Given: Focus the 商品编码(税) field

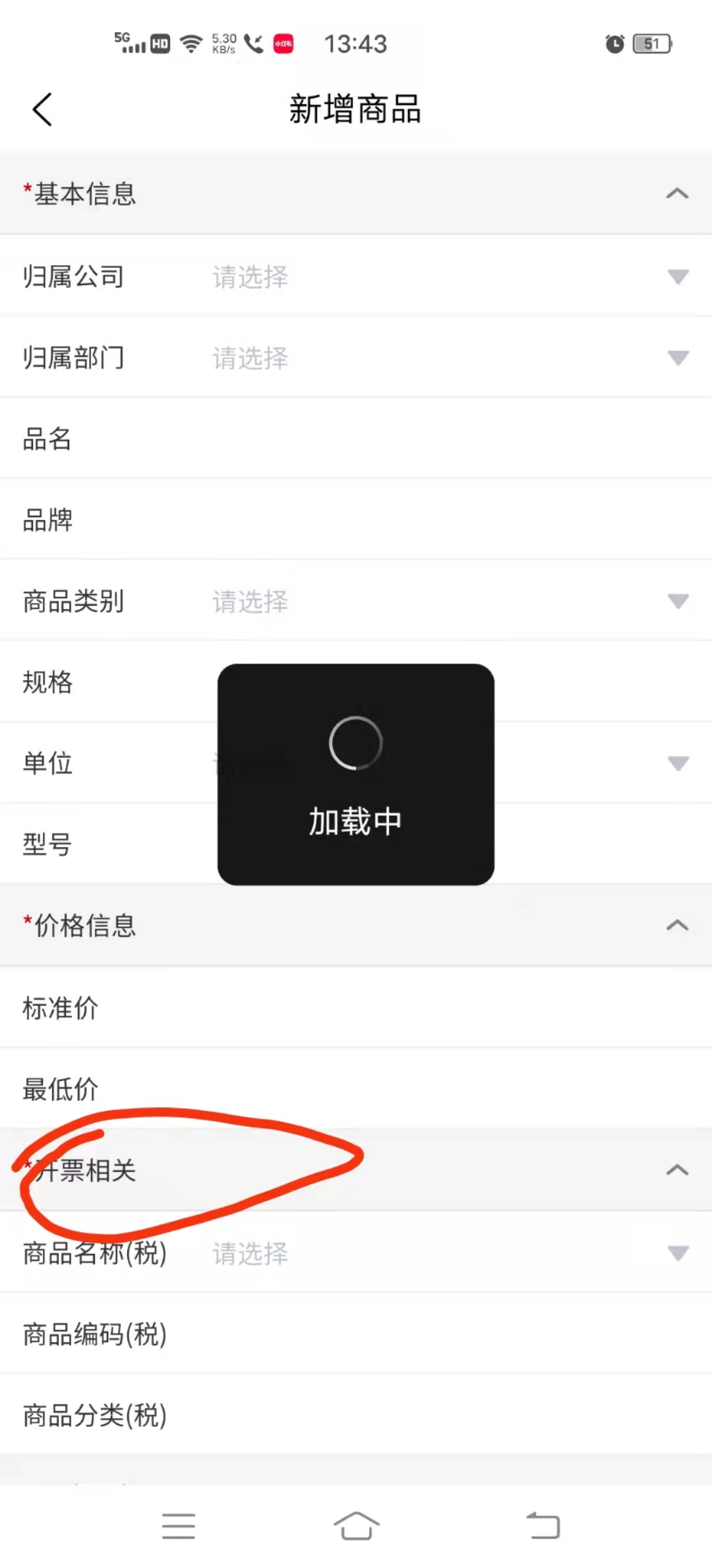Looking at the screenshot, I should pyautogui.click(x=448, y=1334).
